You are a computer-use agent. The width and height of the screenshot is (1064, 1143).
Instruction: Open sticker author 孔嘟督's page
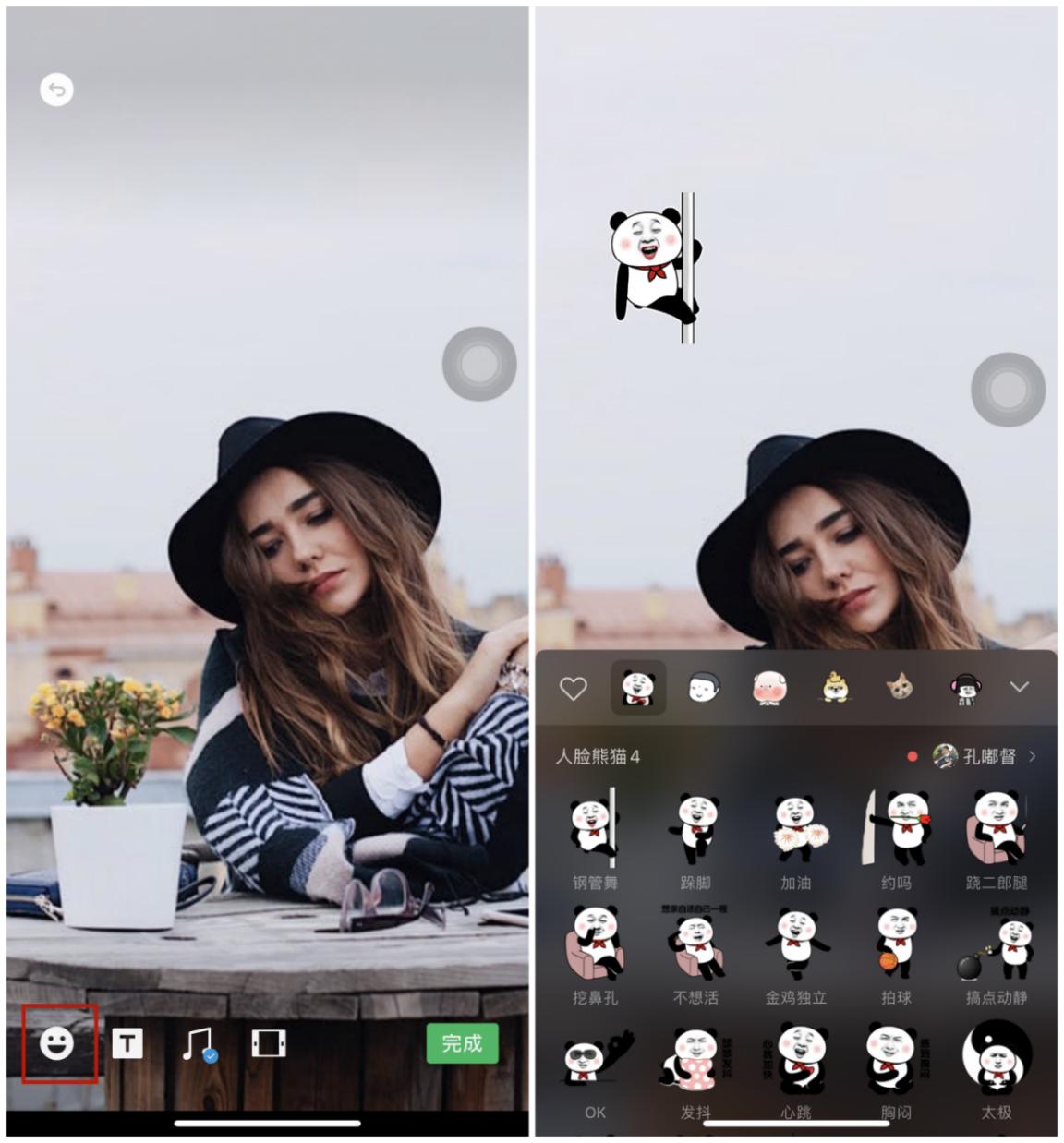[x=986, y=756]
